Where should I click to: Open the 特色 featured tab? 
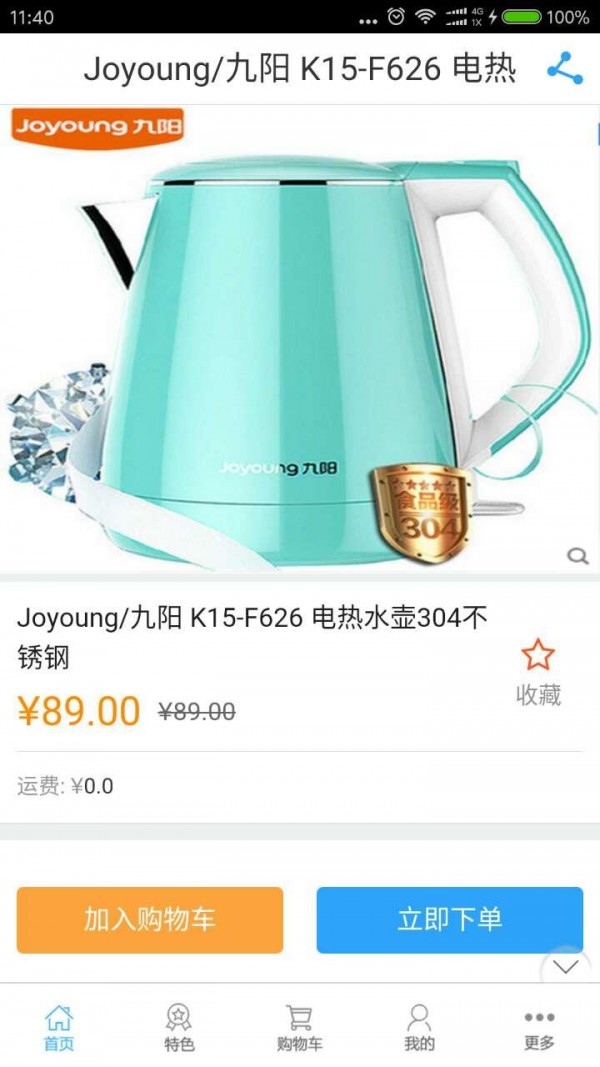[179, 1028]
